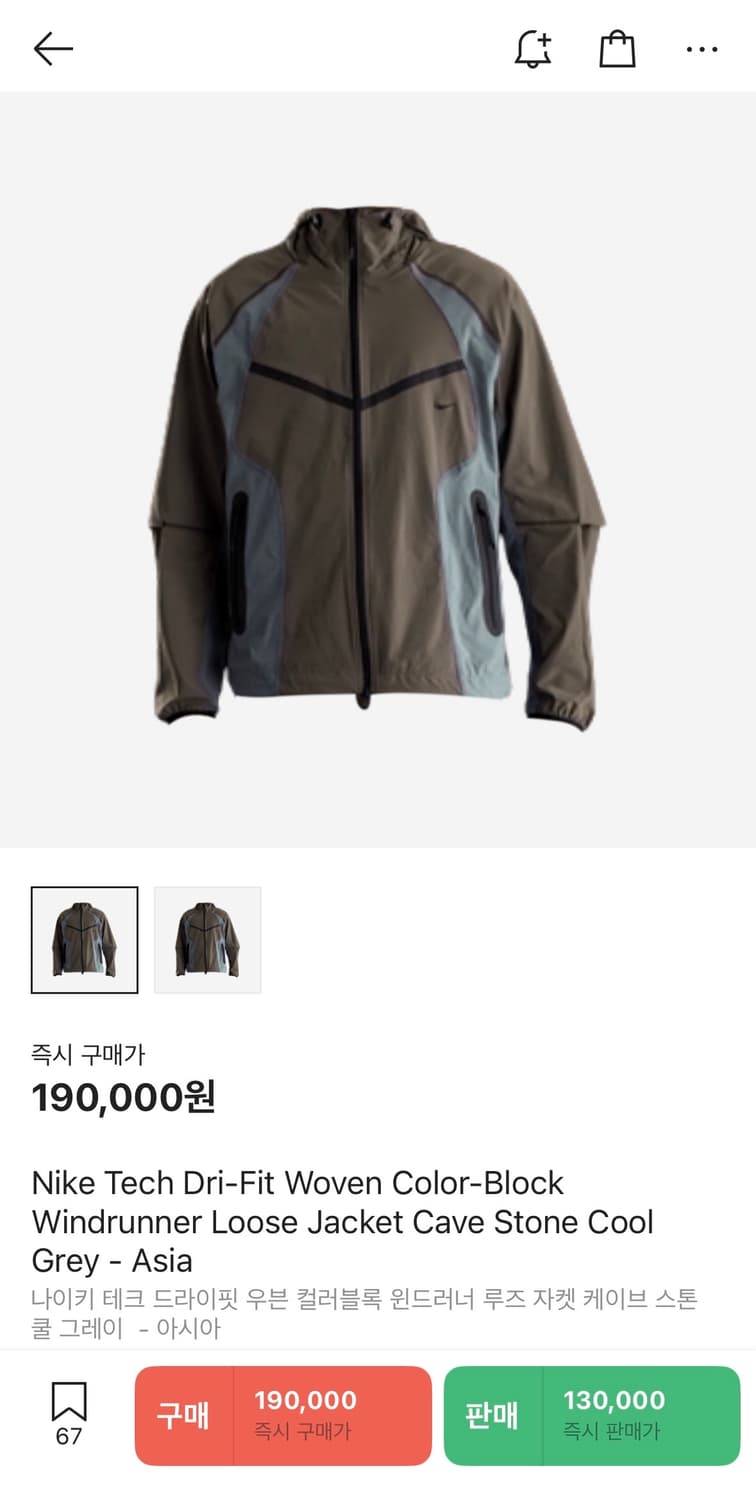Expand options from the three-dot menu
This screenshot has height=1500, width=756.
tap(703, 47)
